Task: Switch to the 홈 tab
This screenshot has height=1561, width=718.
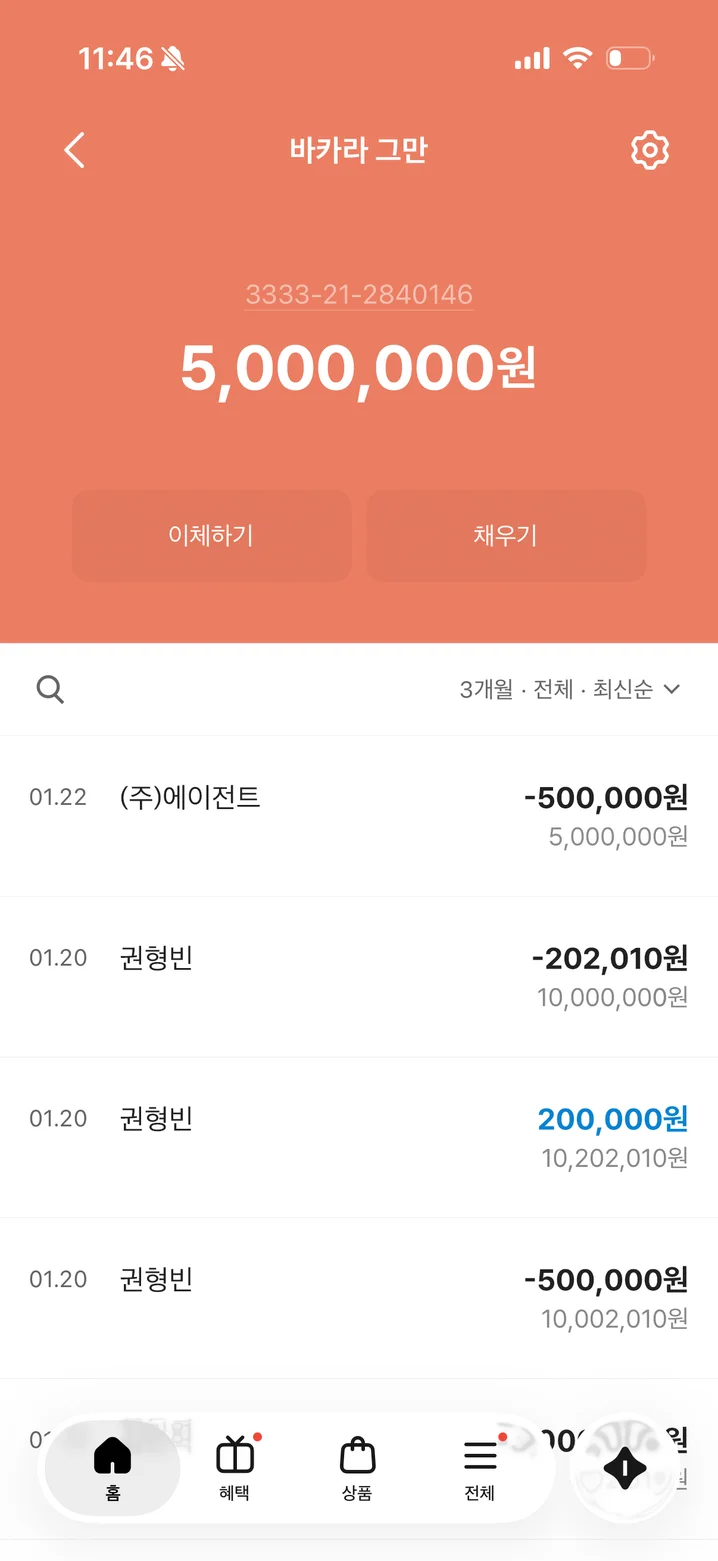Action: point(112,1468)
